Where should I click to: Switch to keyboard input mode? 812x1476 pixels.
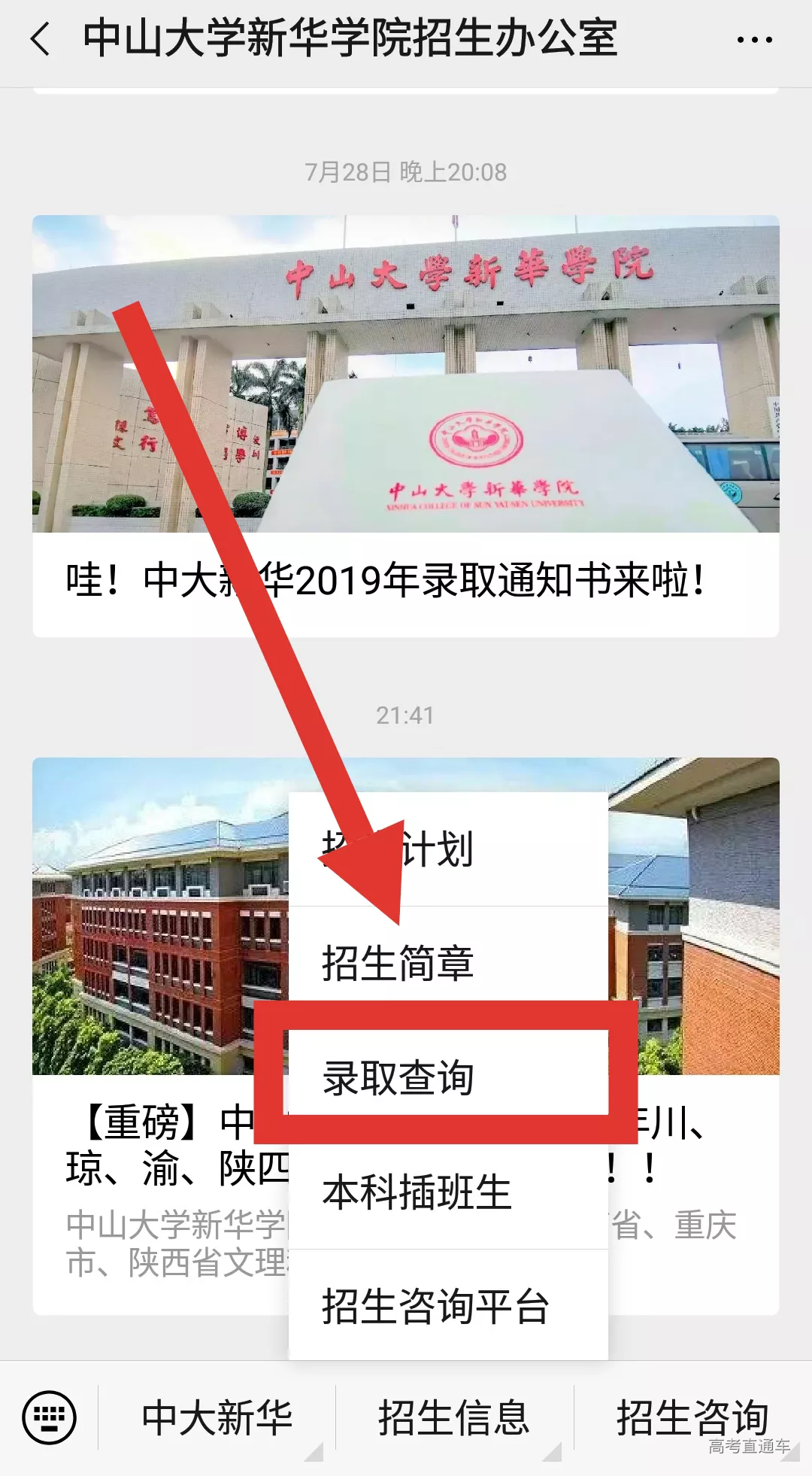click(50, 1417)
